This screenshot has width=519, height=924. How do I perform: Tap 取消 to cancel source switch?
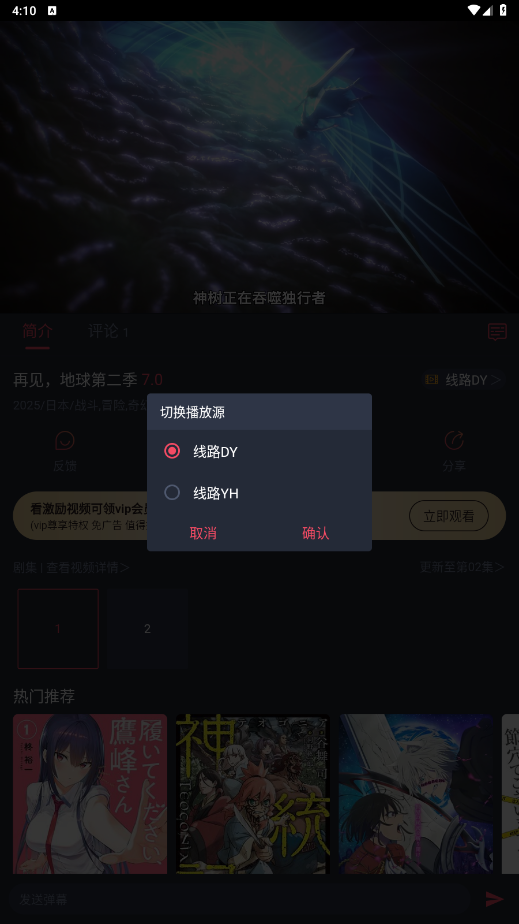pyautogui.click(x=203, y=533)
